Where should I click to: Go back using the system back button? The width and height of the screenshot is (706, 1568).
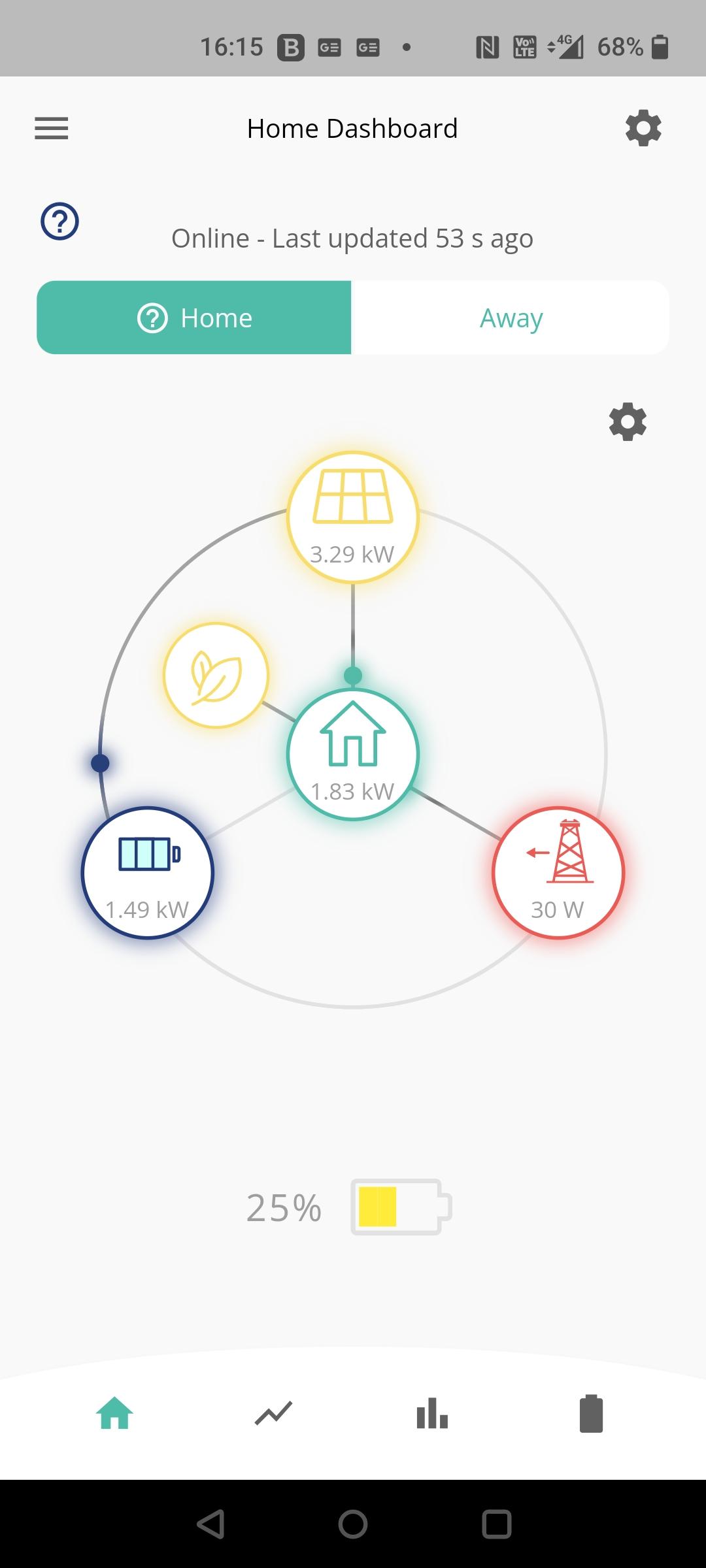point(210,1524)
